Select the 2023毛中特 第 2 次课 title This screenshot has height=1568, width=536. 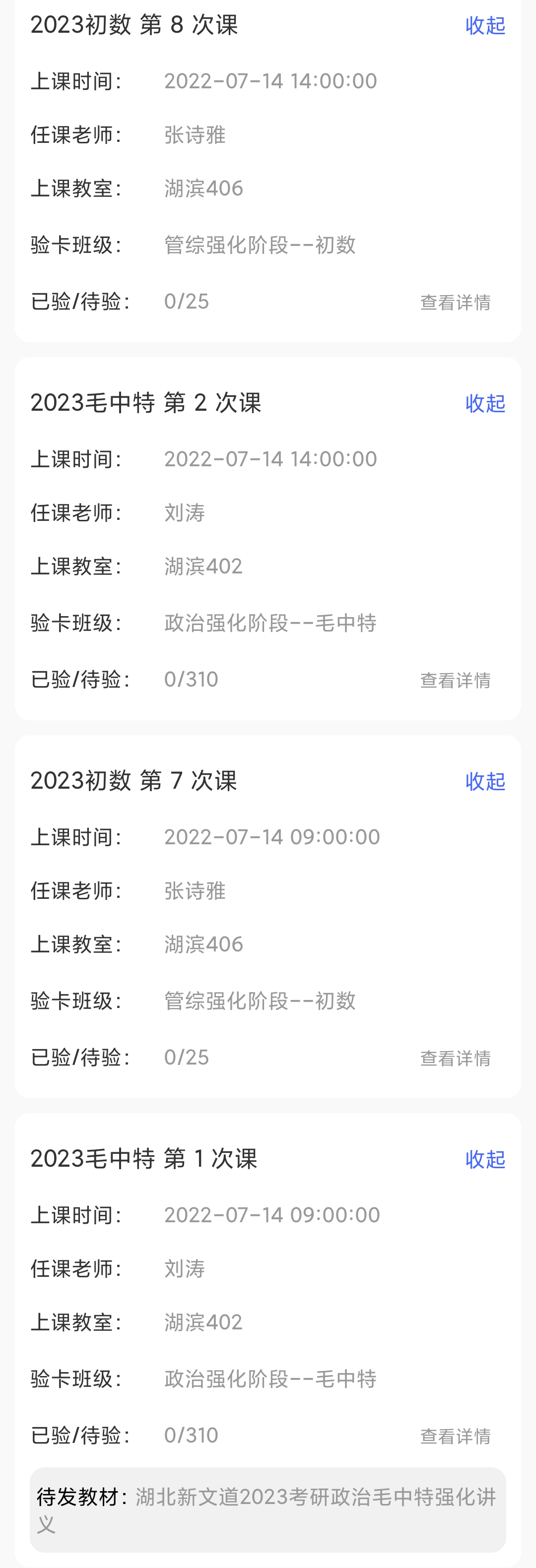point(145,403)
